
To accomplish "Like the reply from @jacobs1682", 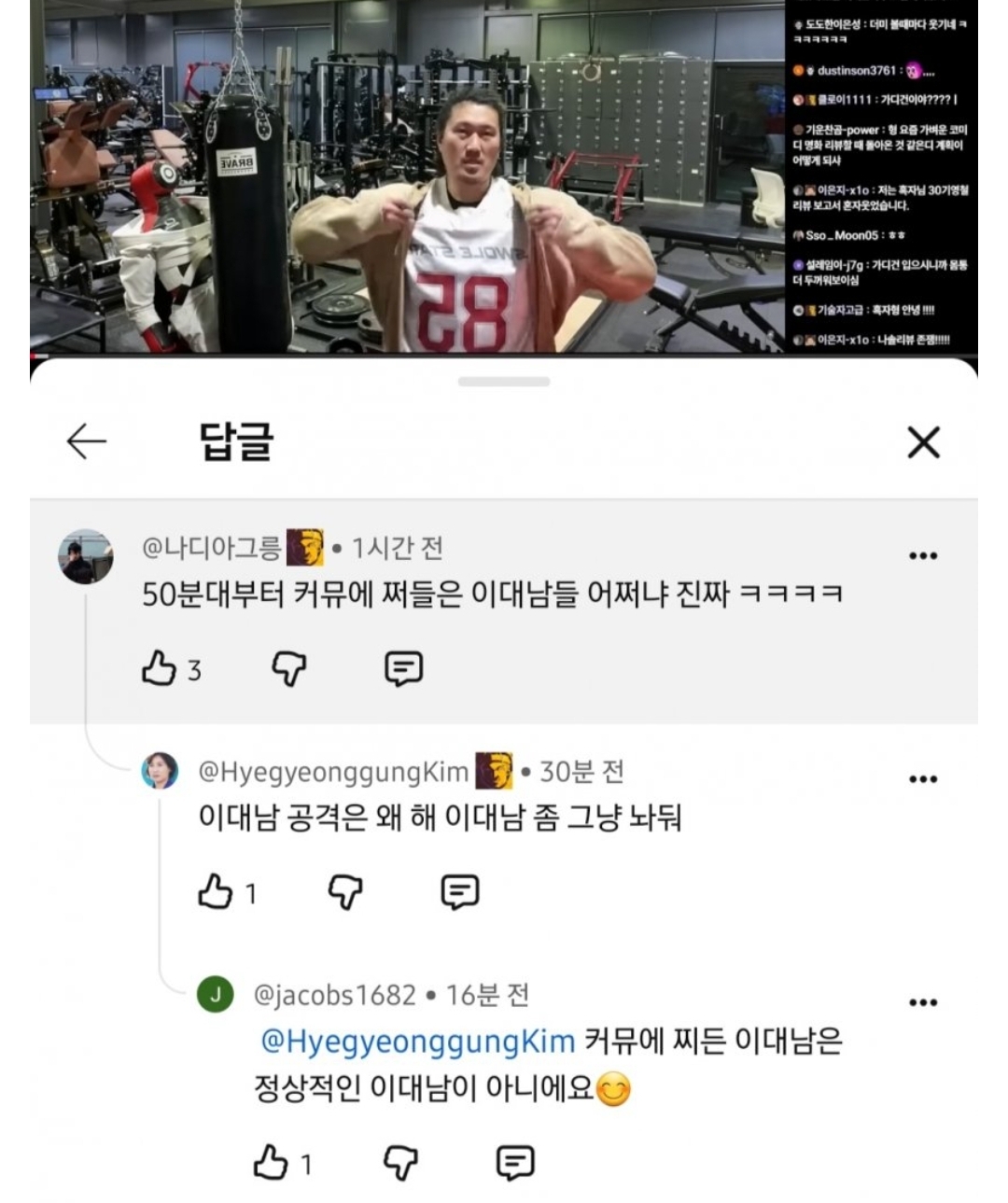I will pyautogui.click(x=272, y=1163).
